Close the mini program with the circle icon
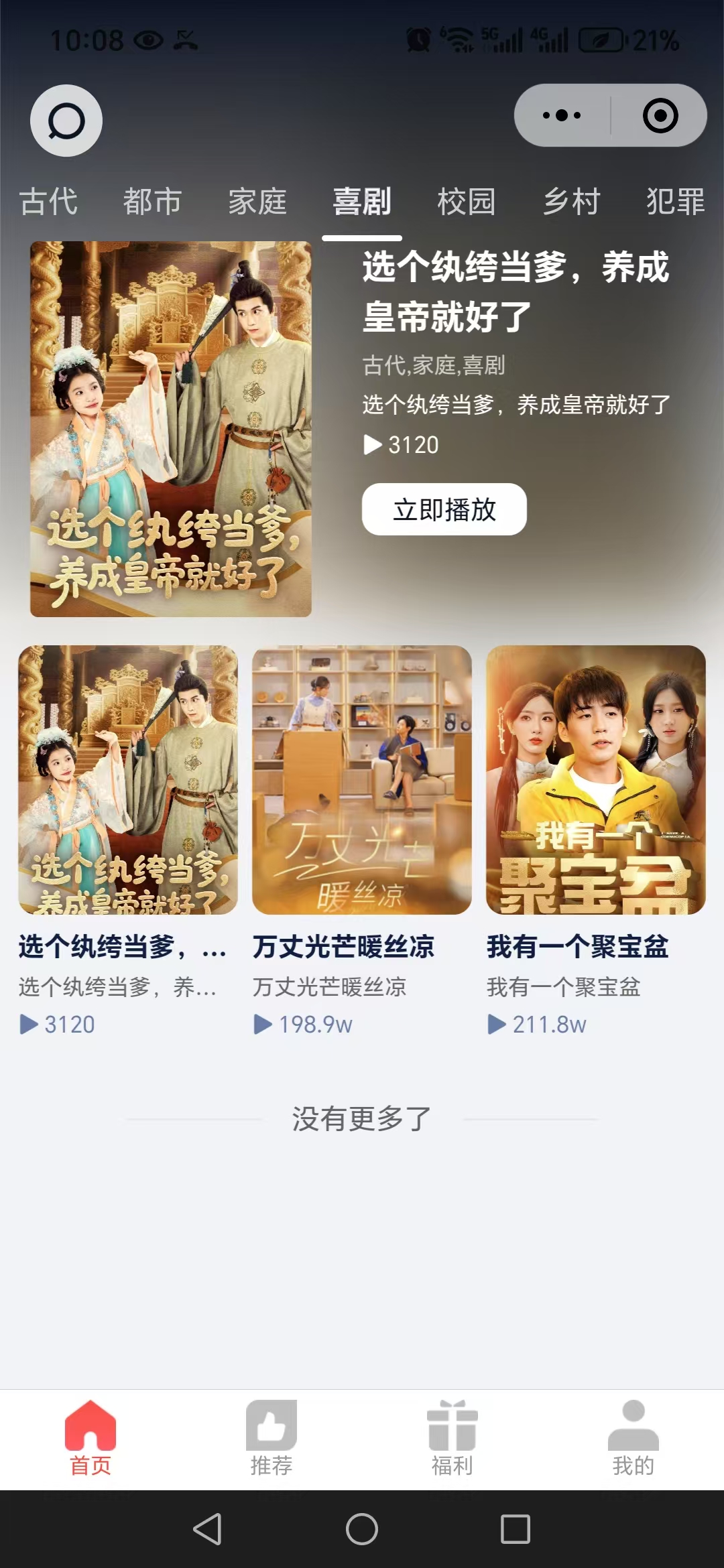This screenshot has height=1568, width=724. coord(660,115)
